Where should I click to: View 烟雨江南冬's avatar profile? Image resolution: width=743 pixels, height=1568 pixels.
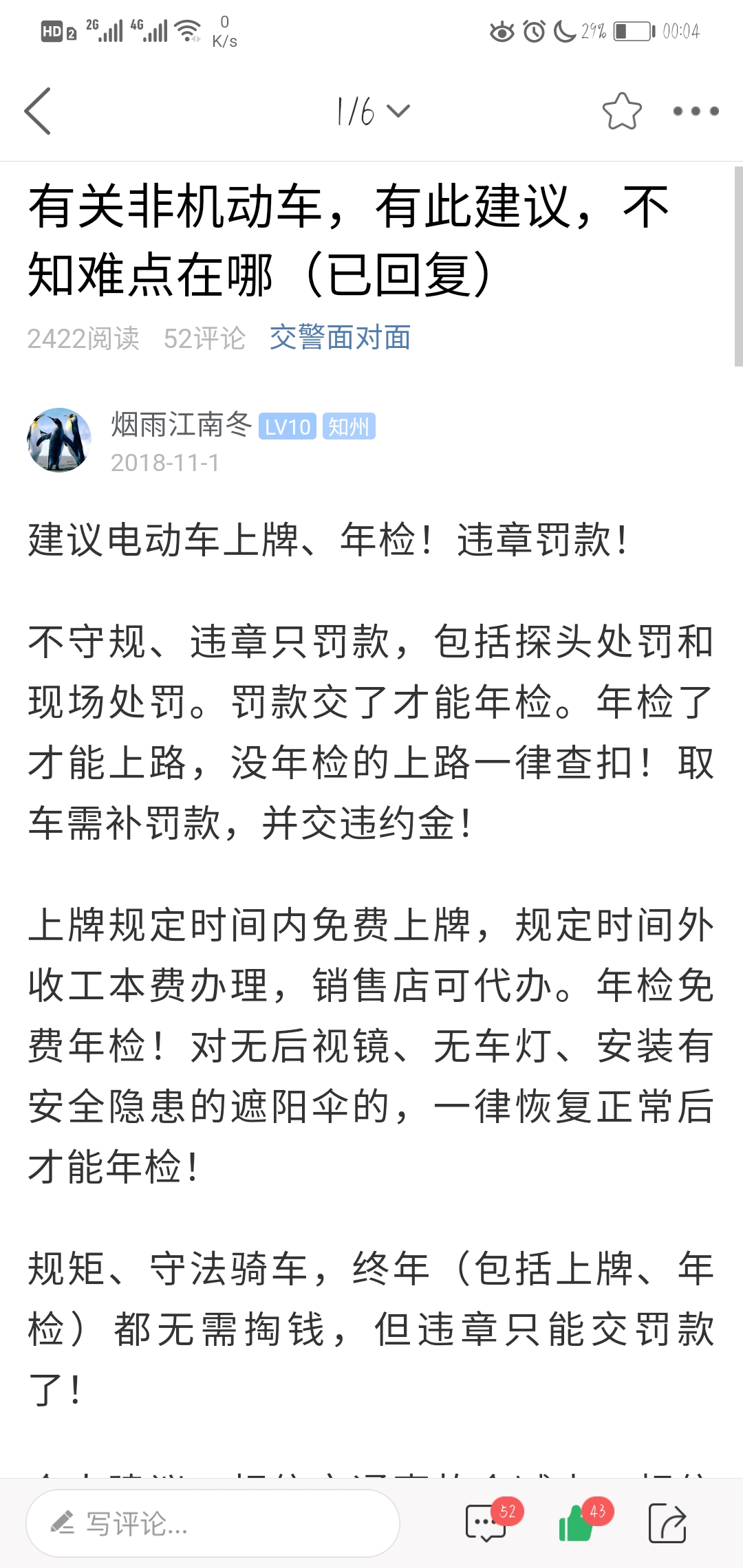[59, 440]
